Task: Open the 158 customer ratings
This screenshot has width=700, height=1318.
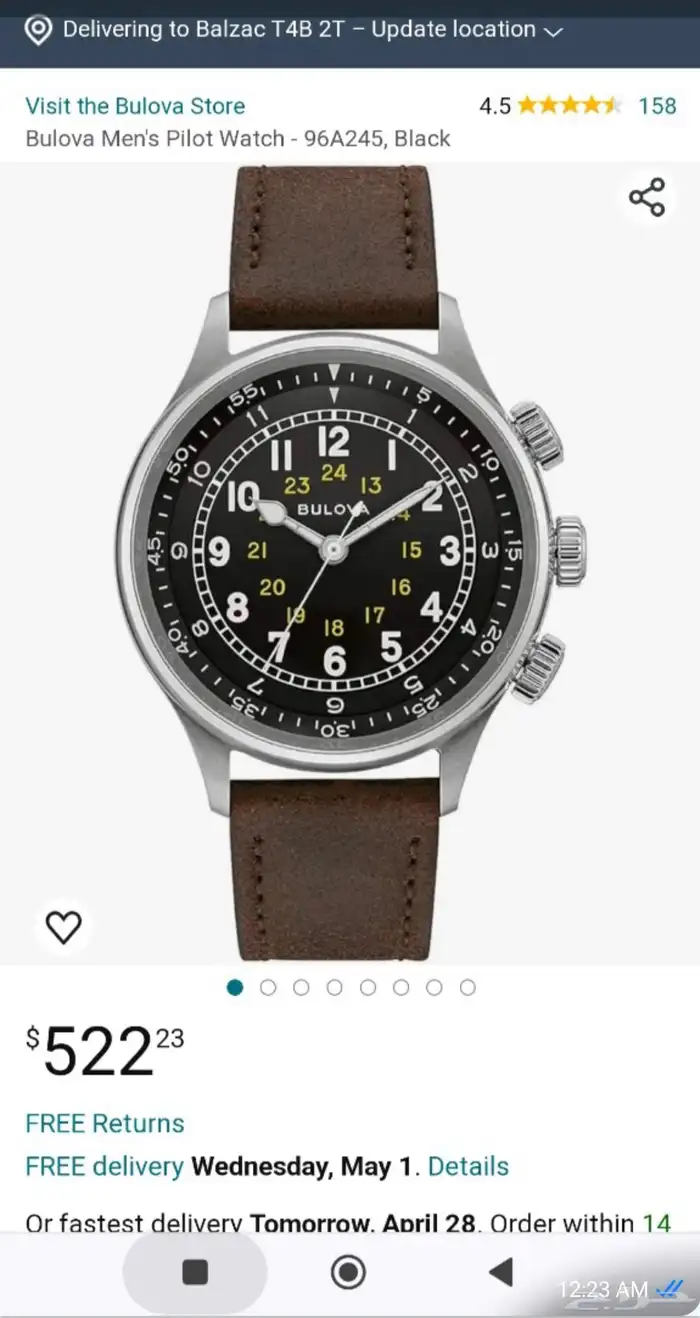Action: click(x=657, y=106)
